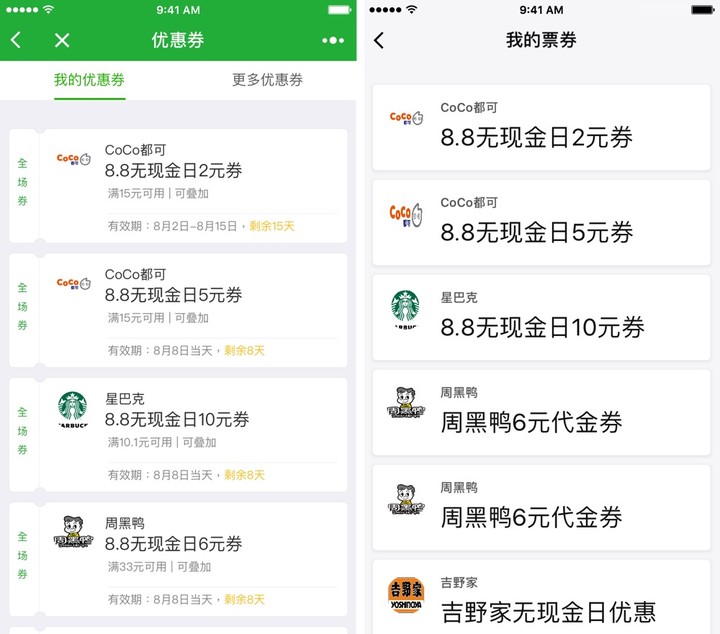This screenshot has width=720, height=634.
Task: Switch to the 更多优惠券 tab
Action: [267, 80]
